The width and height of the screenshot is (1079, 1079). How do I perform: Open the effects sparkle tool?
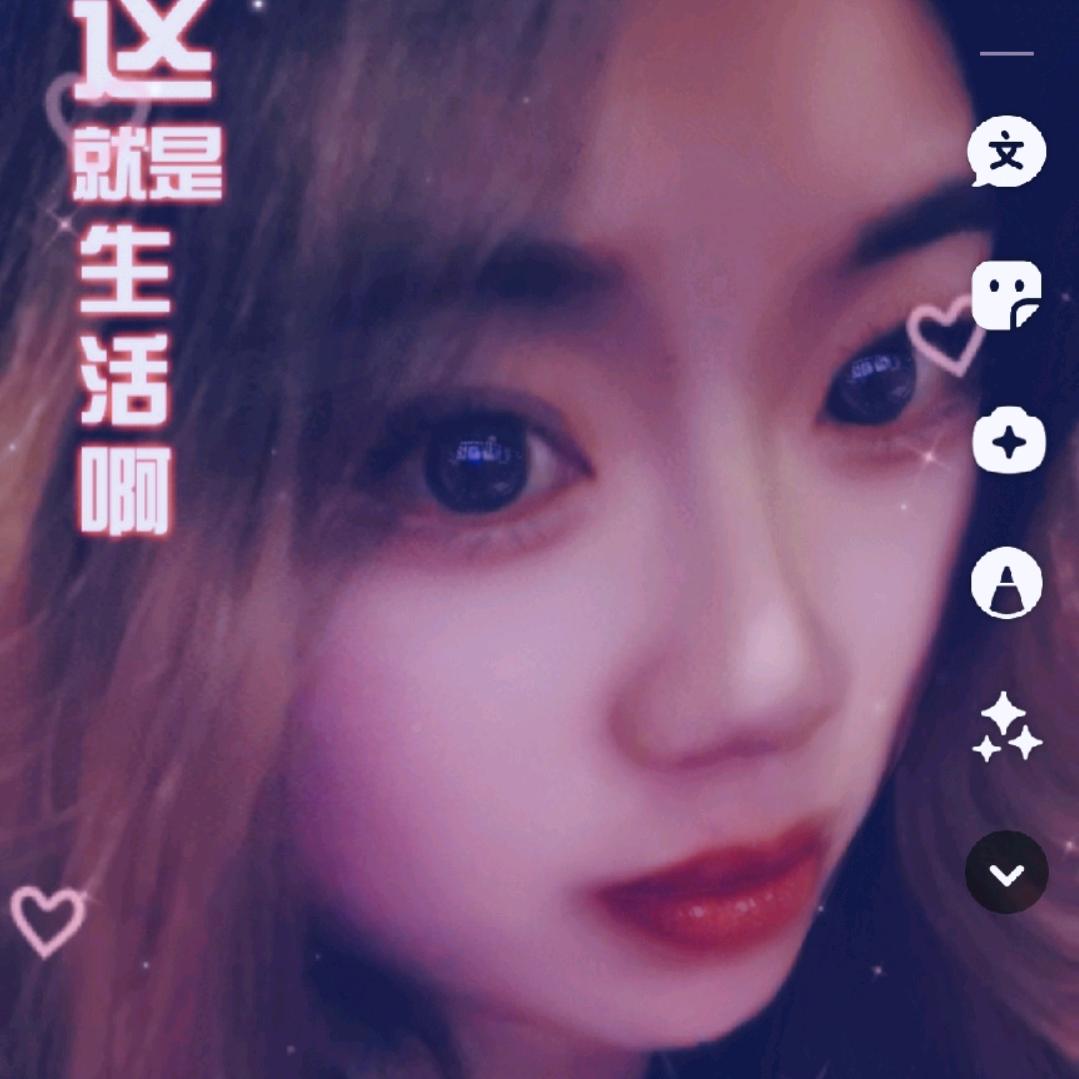click(x=1008, y=441)
